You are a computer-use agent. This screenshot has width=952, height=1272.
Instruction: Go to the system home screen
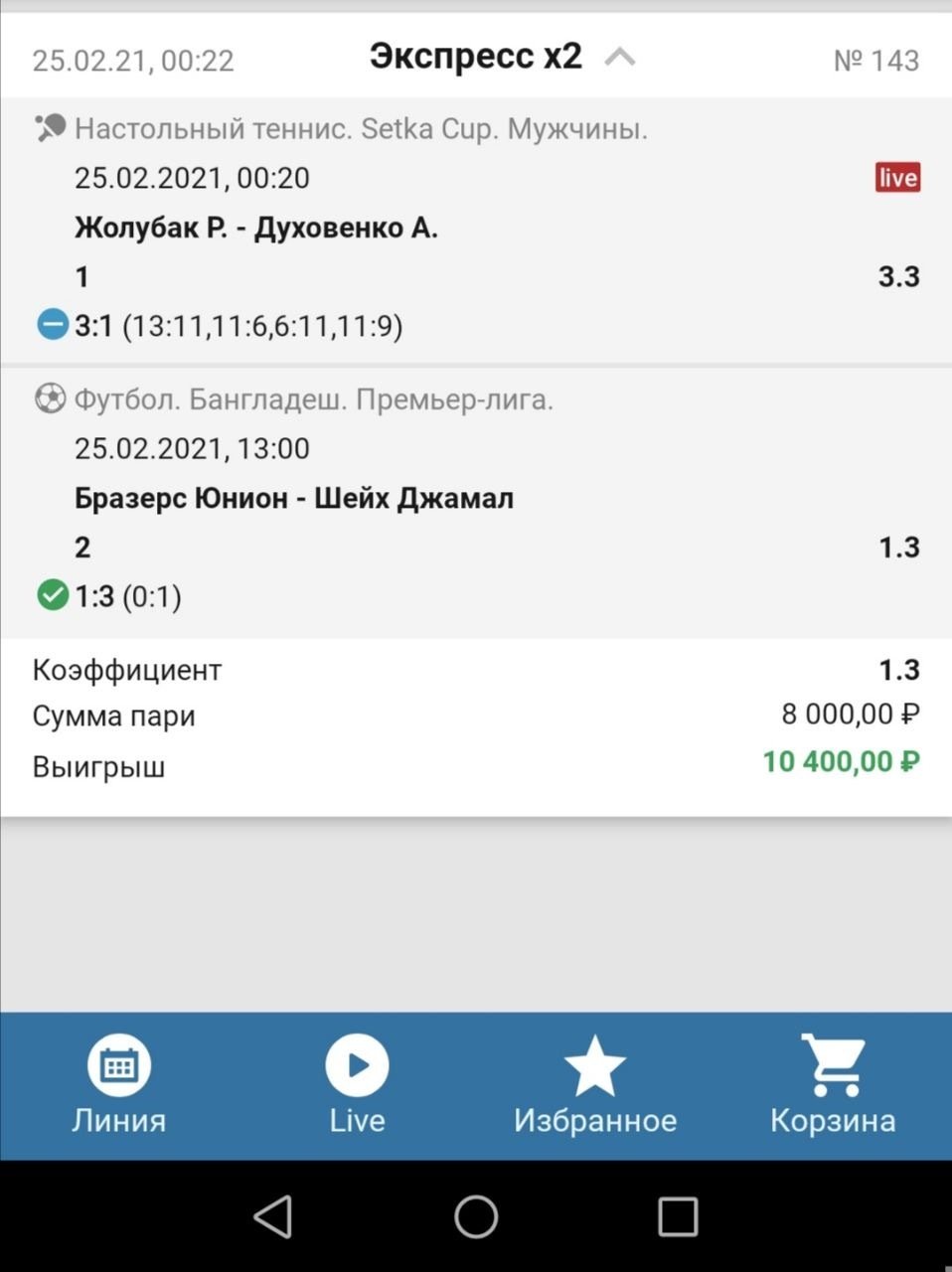coord(476,1216)
